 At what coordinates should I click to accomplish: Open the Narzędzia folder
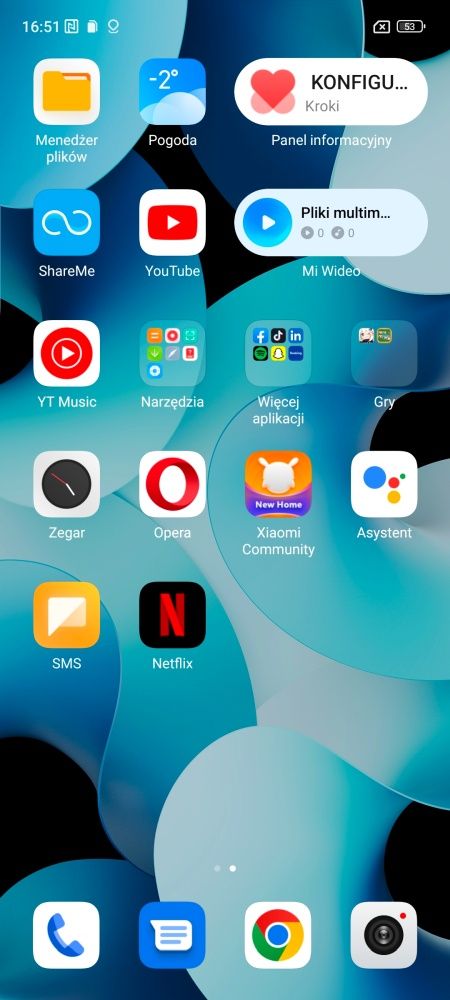[172, 353]
